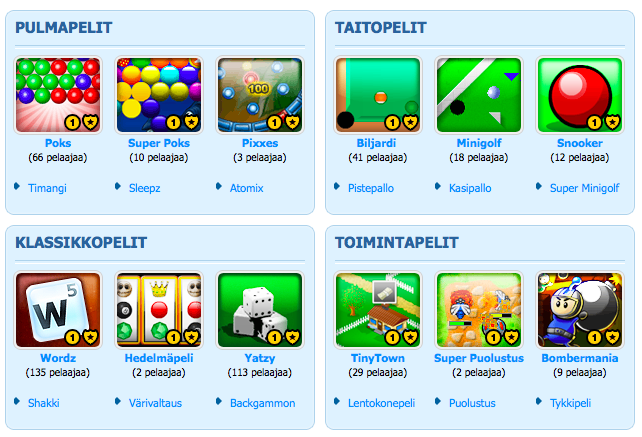
Task: Launch Bombermania
Action: tap(580, 310)
